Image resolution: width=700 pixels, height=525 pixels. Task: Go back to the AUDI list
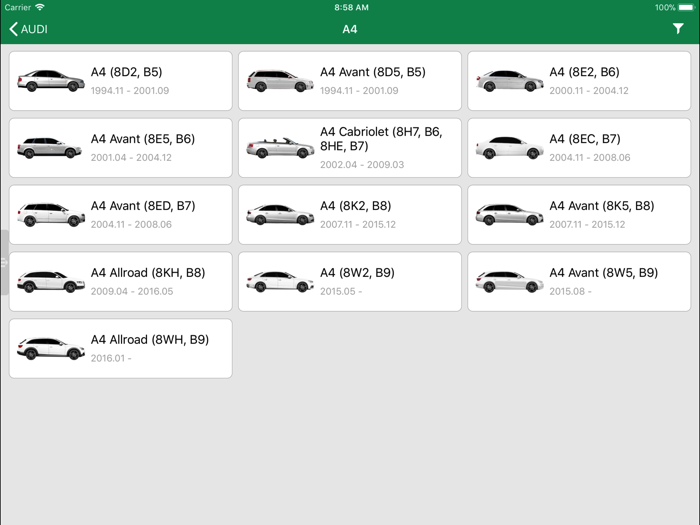pyautogui.click(x=28, y=29)
